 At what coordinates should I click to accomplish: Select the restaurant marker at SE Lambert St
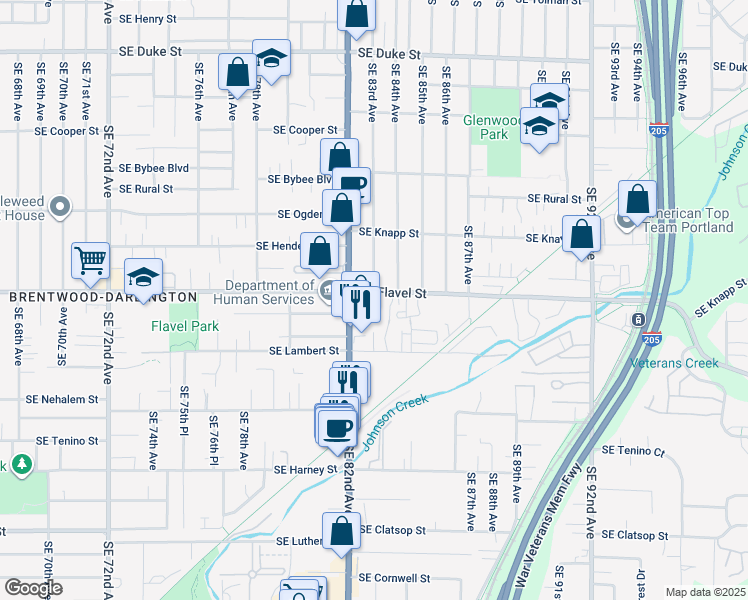click(x=351, y=380)
